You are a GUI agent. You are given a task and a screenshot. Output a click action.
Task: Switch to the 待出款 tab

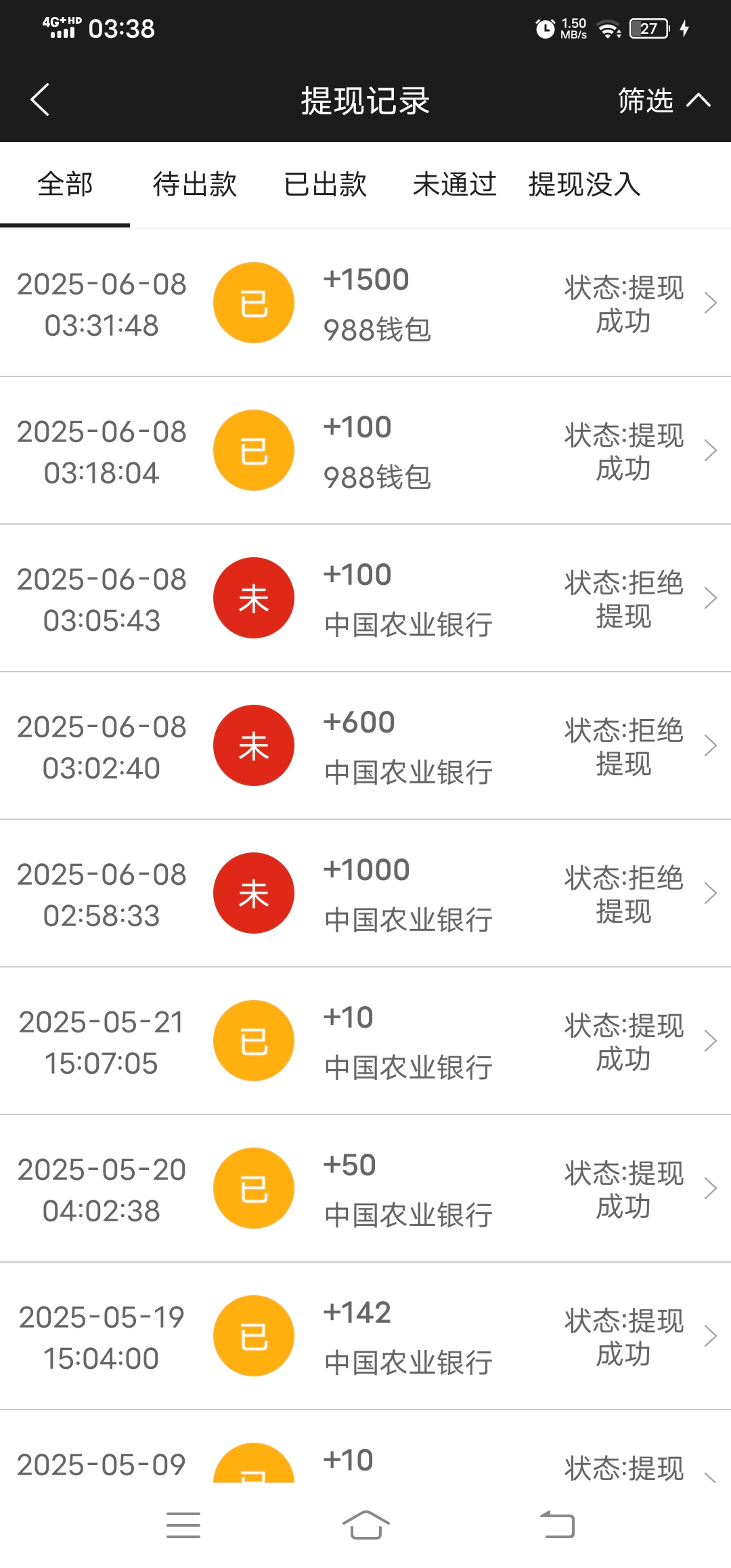tap(195, 184)
